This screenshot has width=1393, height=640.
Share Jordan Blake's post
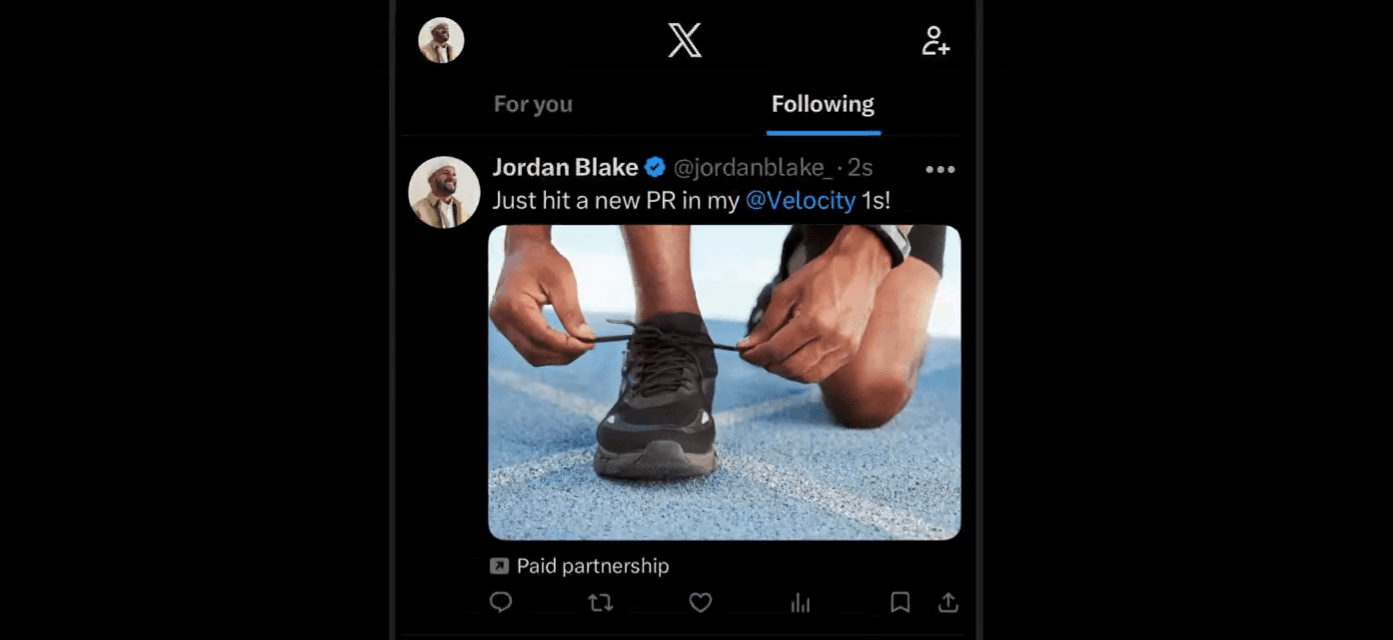click(x=948, y=602)
